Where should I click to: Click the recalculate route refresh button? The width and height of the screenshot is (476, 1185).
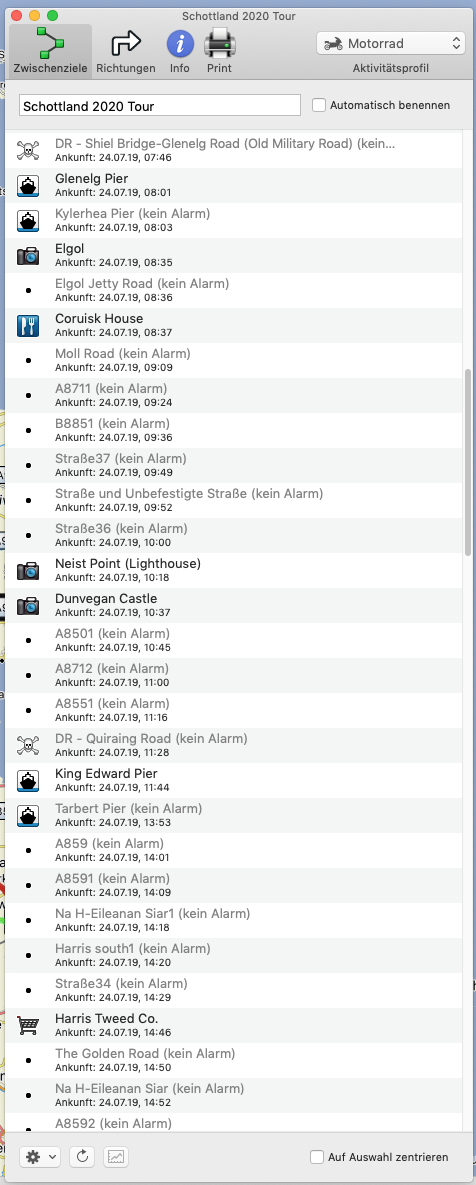point(82,1156)
